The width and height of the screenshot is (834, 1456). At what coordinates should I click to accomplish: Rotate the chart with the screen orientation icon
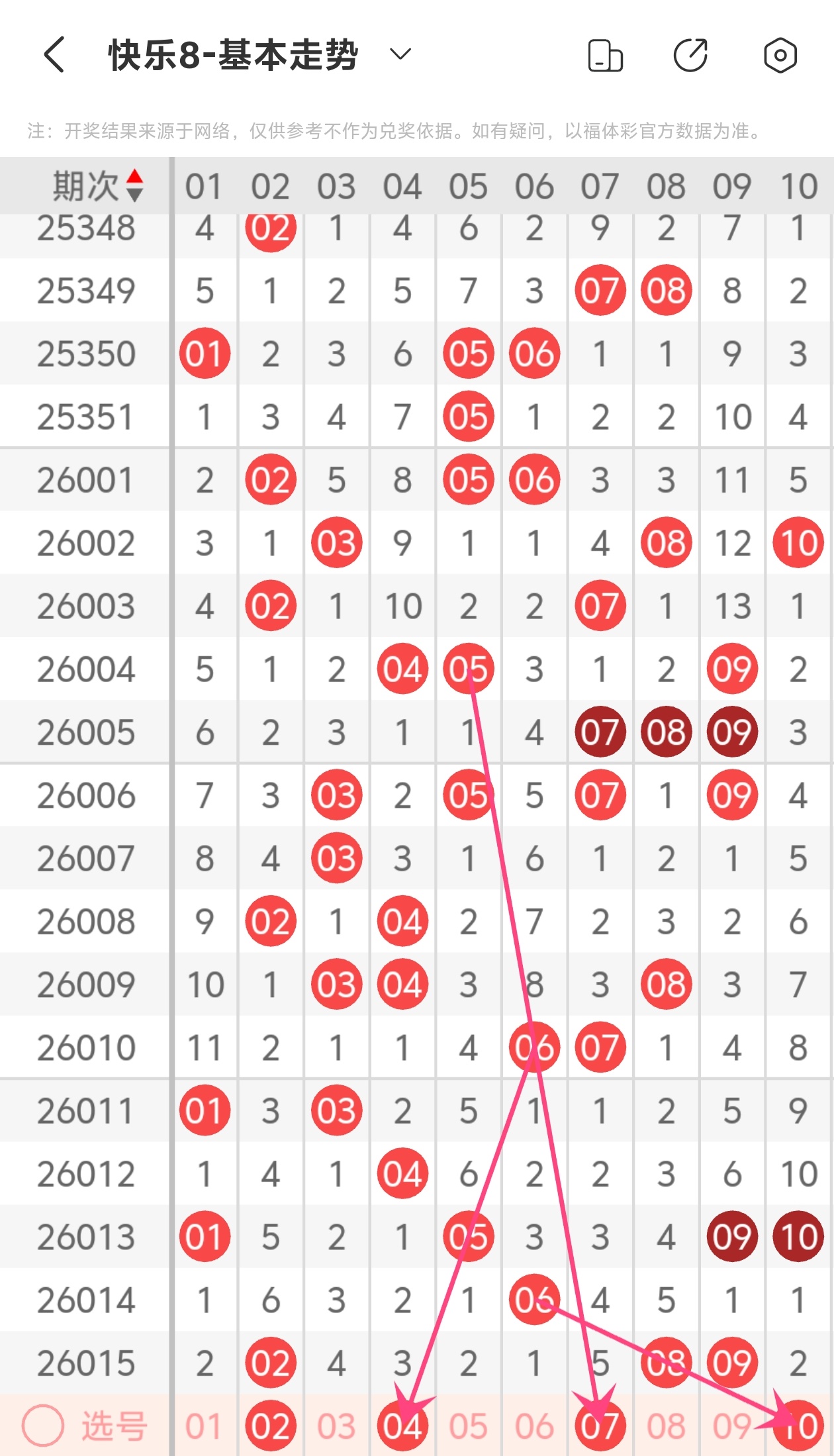pyautogui.click(x=605, y=55)
